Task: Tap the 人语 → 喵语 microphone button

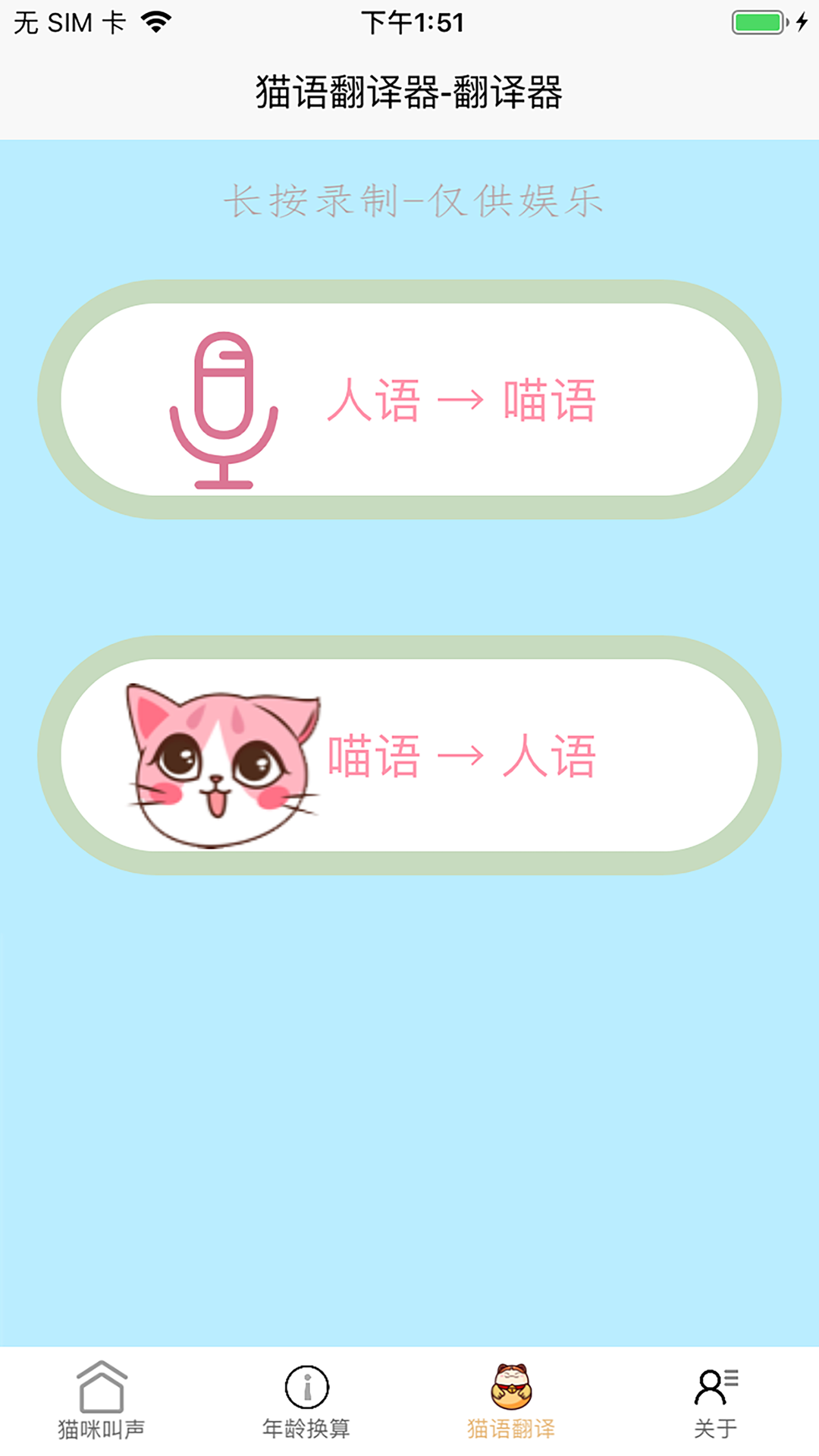Action: 409,400
